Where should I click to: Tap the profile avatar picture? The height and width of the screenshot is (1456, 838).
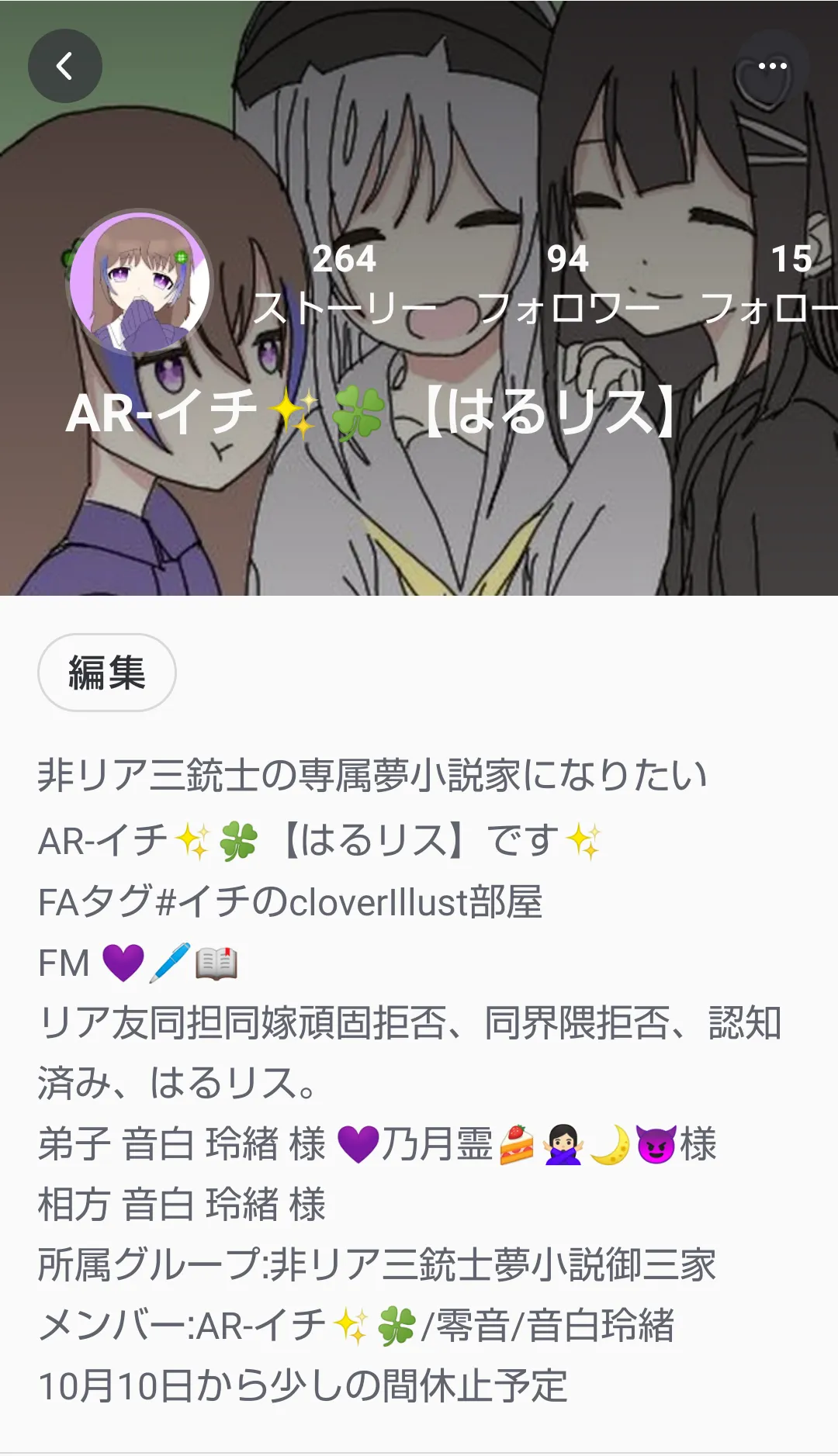tap(140, 281)
